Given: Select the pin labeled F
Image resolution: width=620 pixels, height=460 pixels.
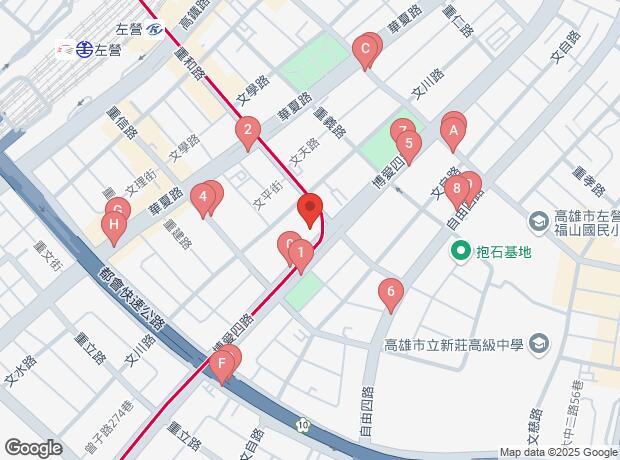Looking at the screenshot, I should click(221, 364).
